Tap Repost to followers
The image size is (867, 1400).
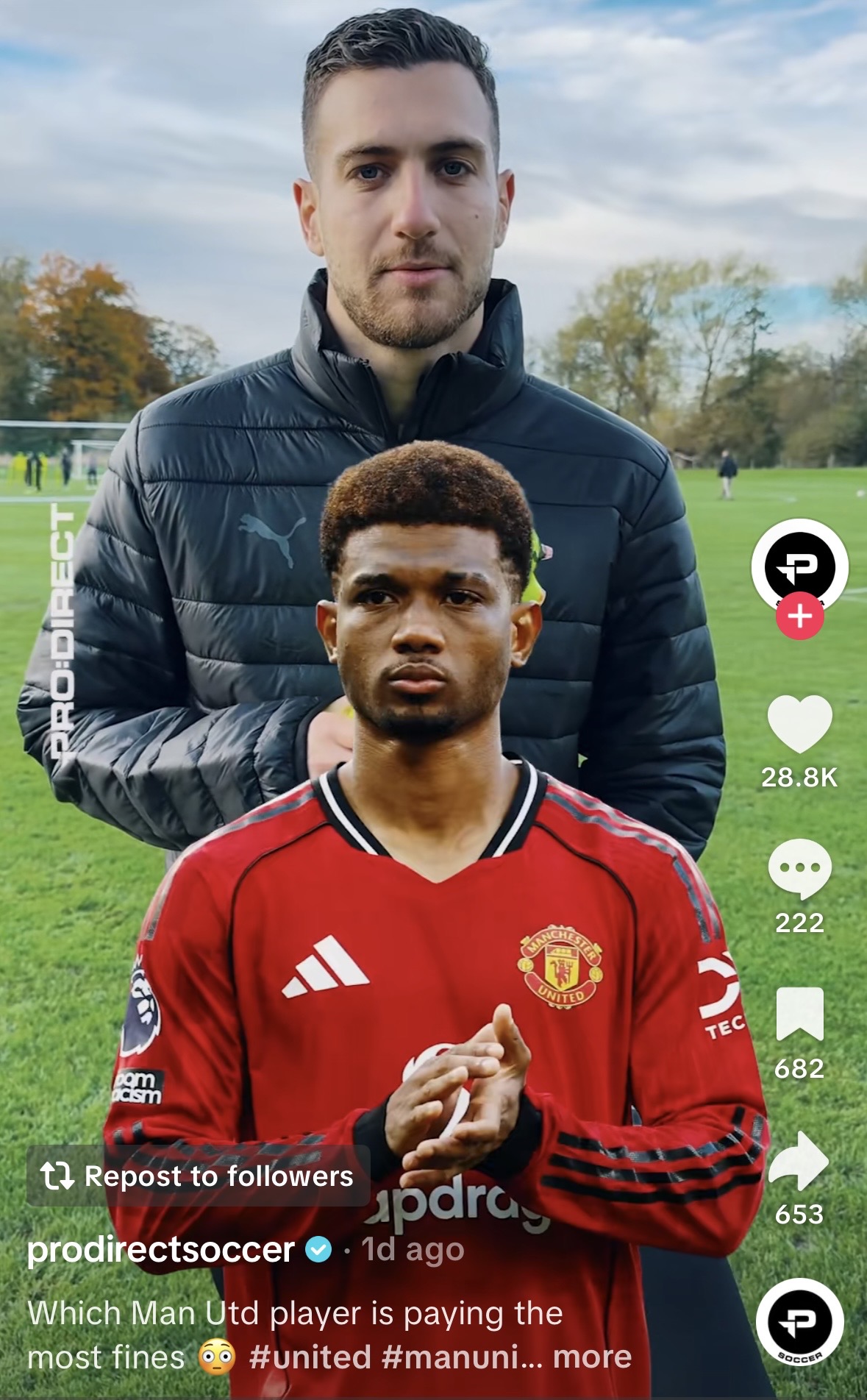198,1176
